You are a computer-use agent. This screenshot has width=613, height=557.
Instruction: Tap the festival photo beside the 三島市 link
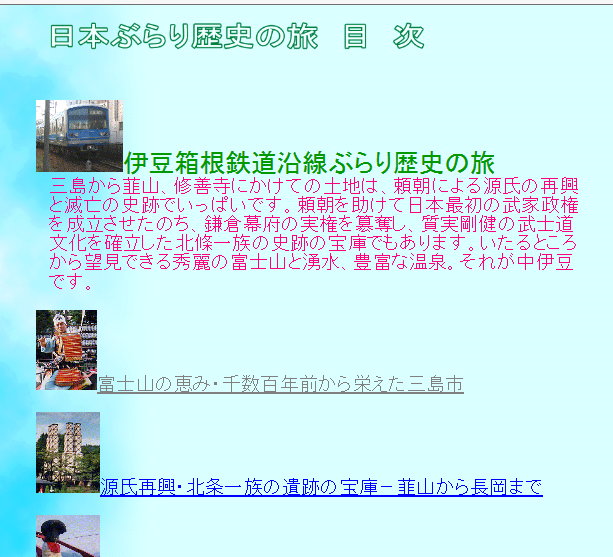[x=66, y=350]
